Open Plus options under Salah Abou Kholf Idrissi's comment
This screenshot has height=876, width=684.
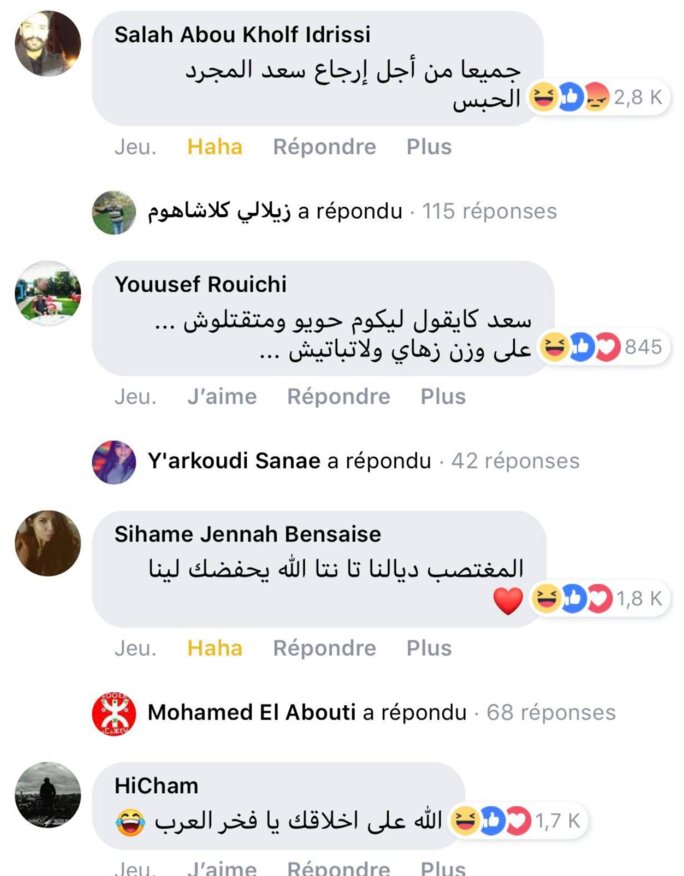tap(429, 147)
